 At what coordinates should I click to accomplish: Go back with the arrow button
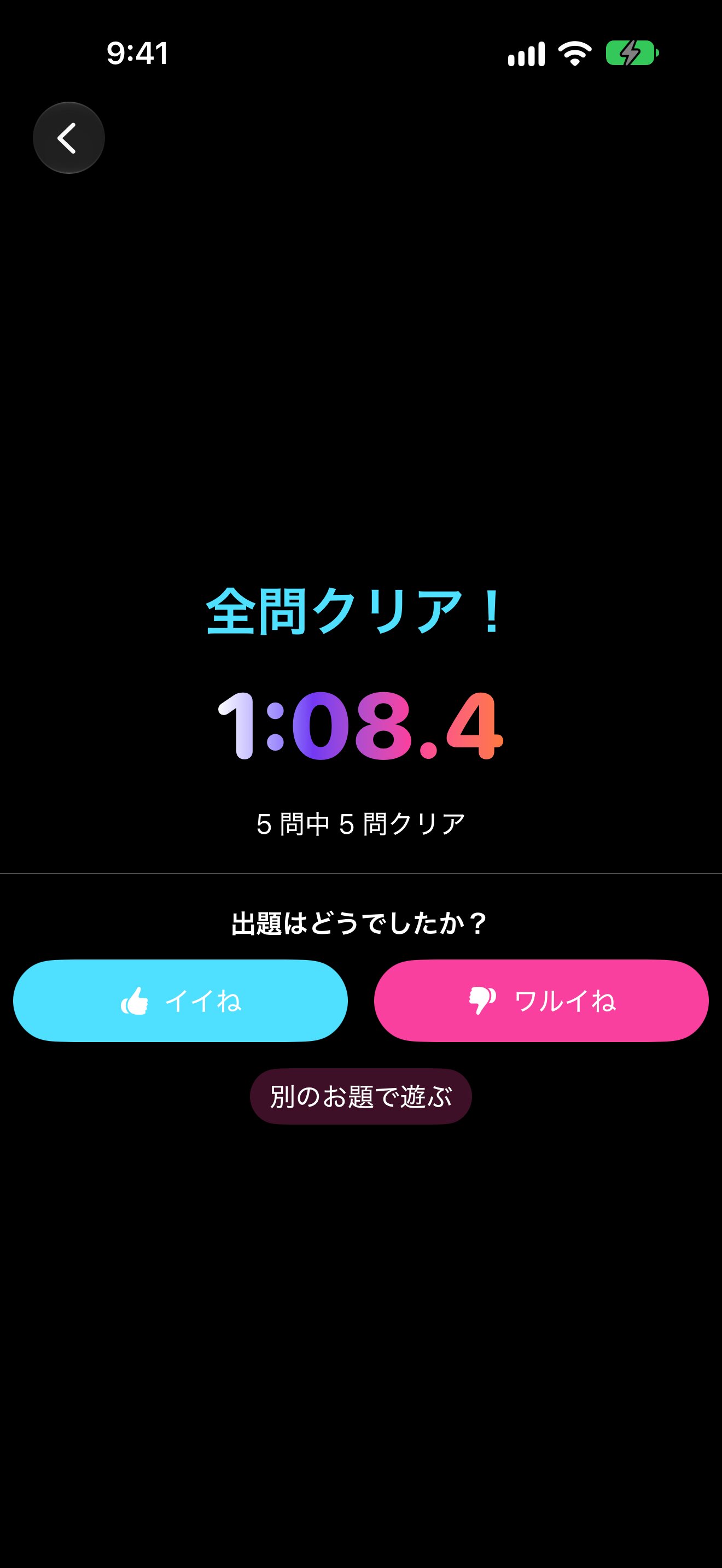tap(69, 138)
